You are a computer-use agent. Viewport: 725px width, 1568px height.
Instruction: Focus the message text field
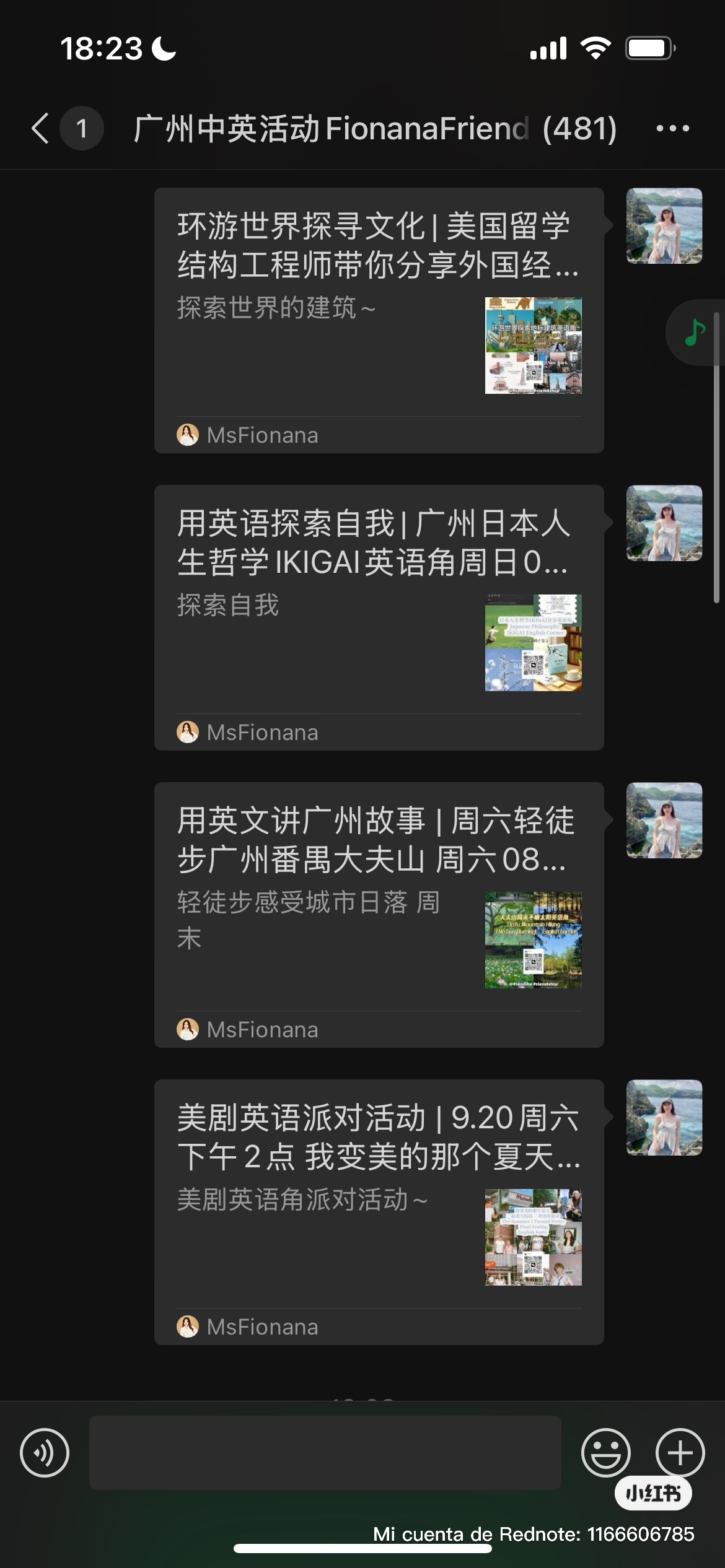pyautogui.click(x=325, y=1452)
